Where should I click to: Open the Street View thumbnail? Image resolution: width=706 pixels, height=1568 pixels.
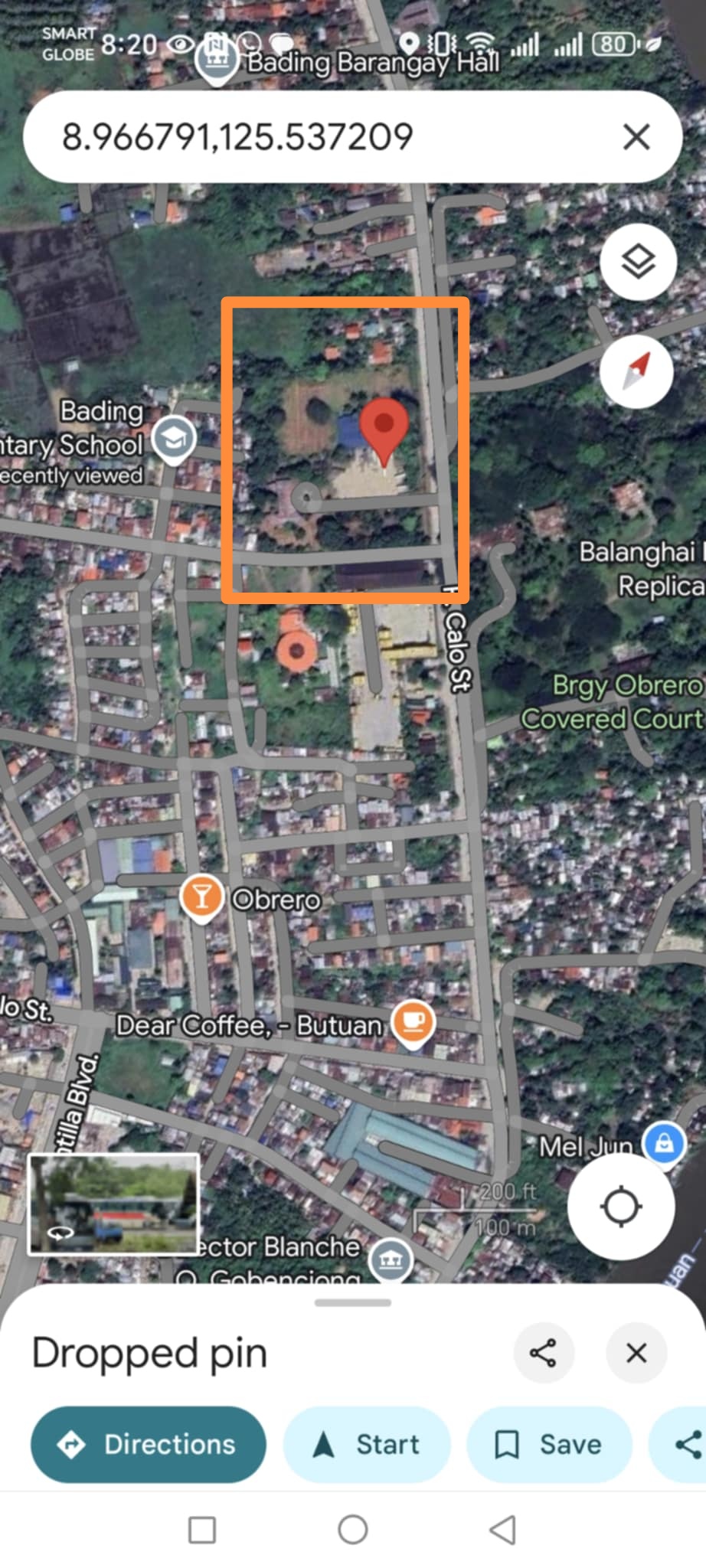113,1204
